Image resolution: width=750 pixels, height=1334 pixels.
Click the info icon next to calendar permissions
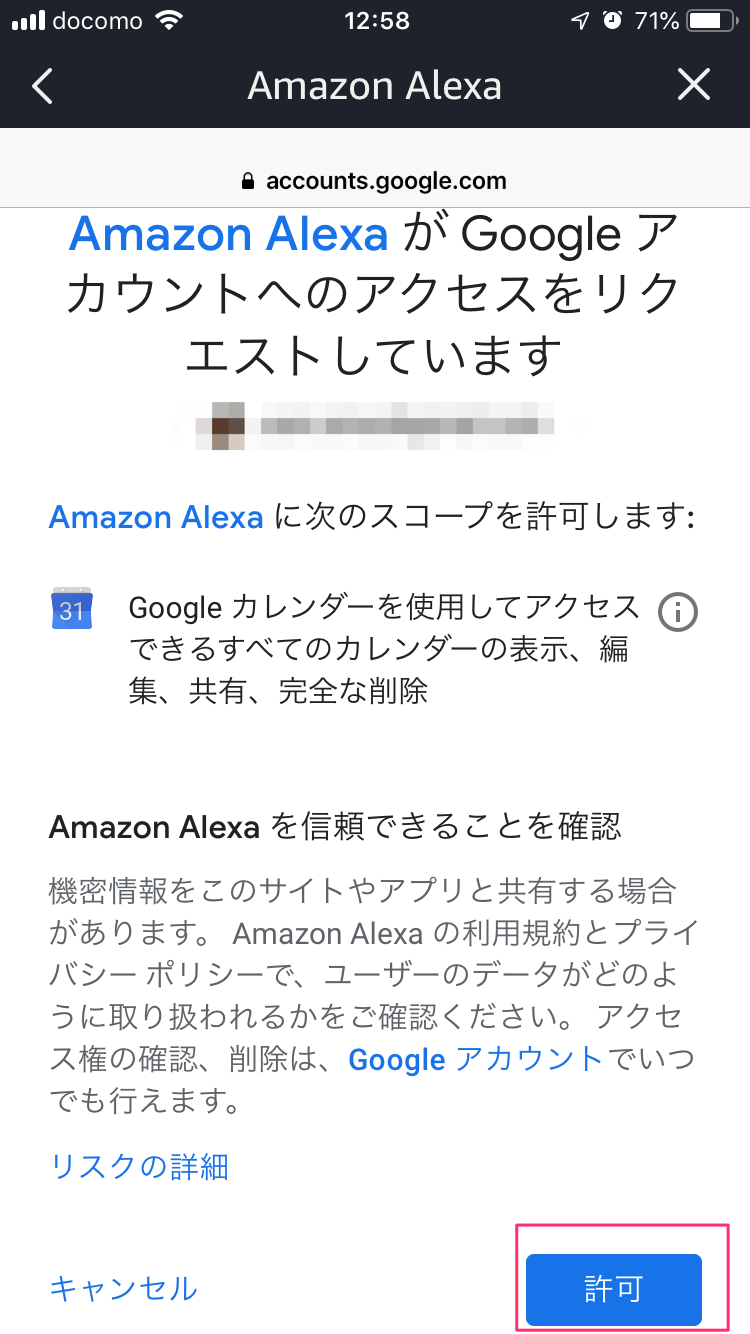pos(677,611)
